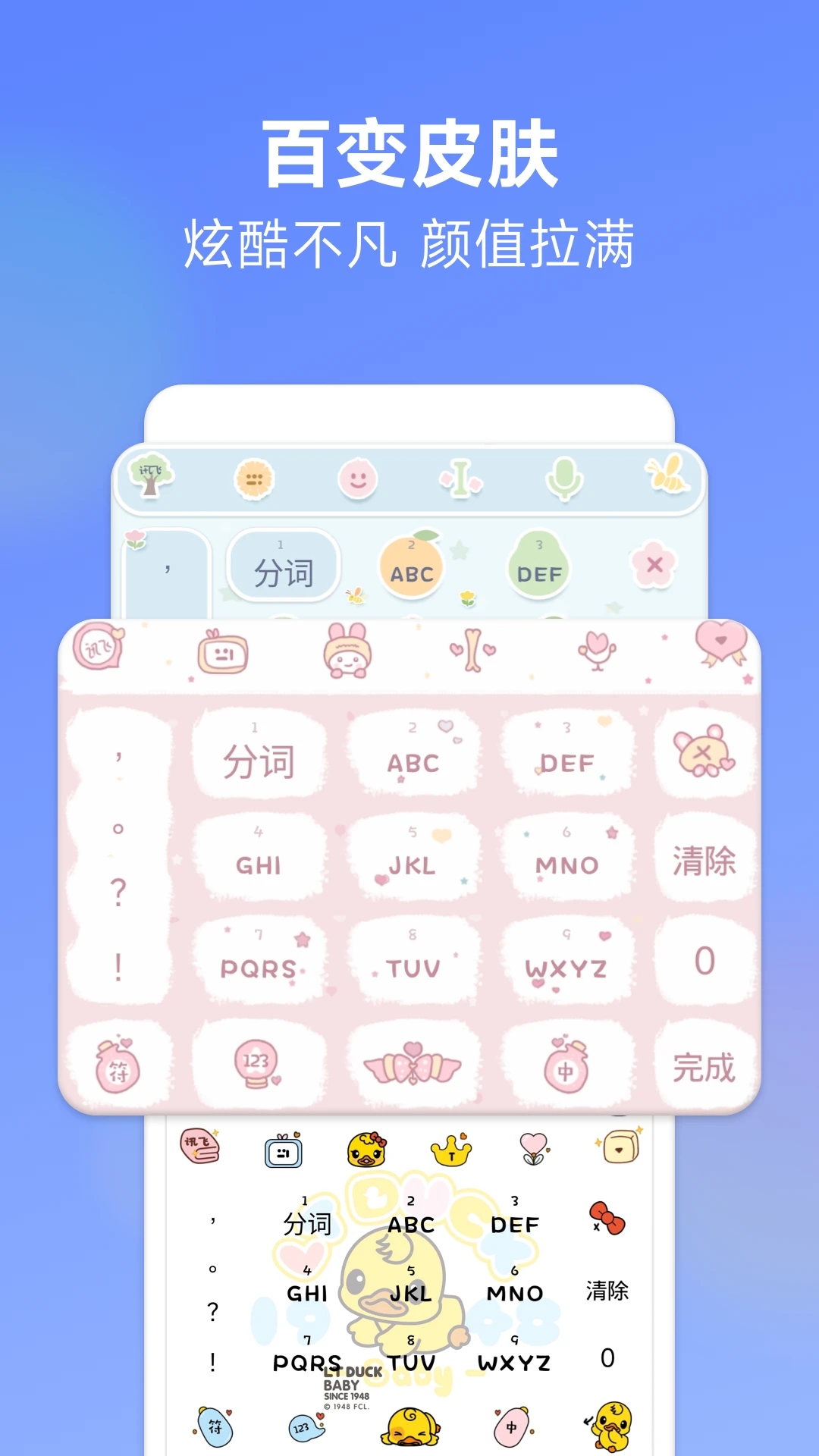Click the 讯飞 speech-bubble logo on pink toolbar

[x=95, y=651]
